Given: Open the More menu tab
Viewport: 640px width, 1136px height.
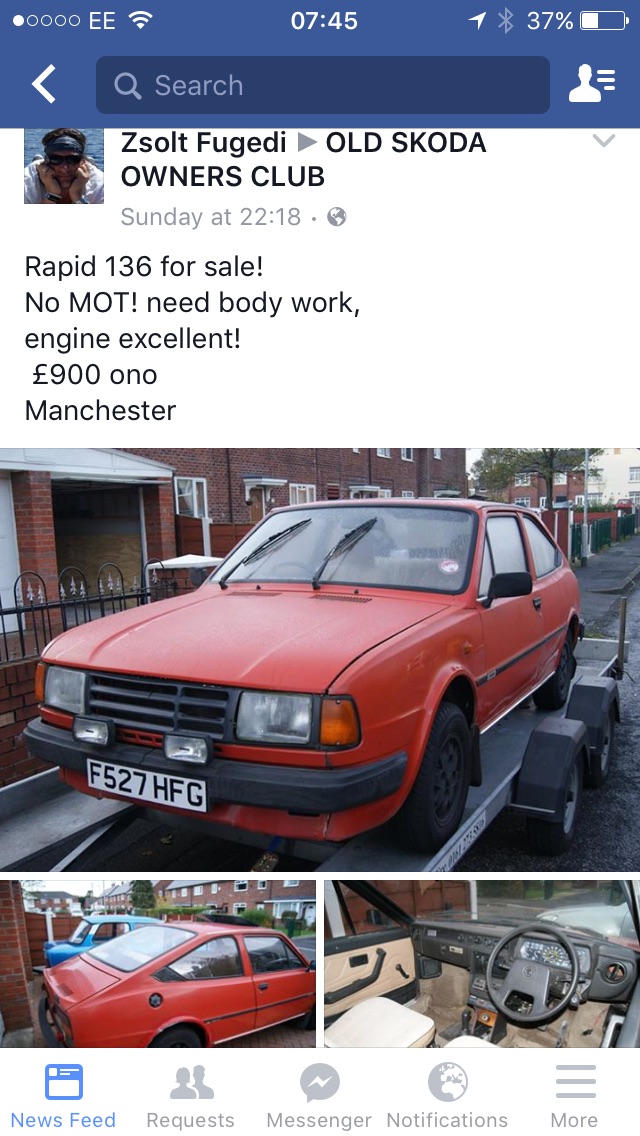Looking at the screenshot, I should coord(575,1095).
